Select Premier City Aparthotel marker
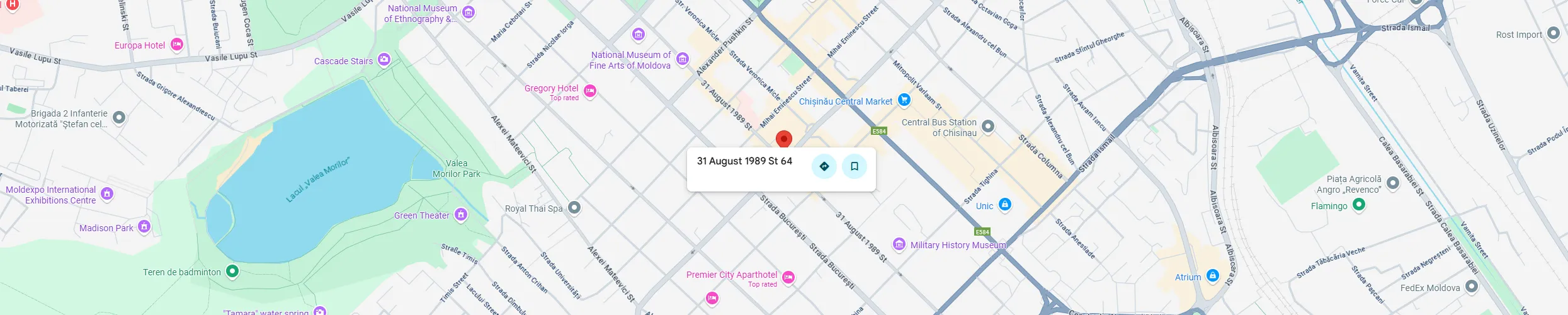 coord(788,277)
